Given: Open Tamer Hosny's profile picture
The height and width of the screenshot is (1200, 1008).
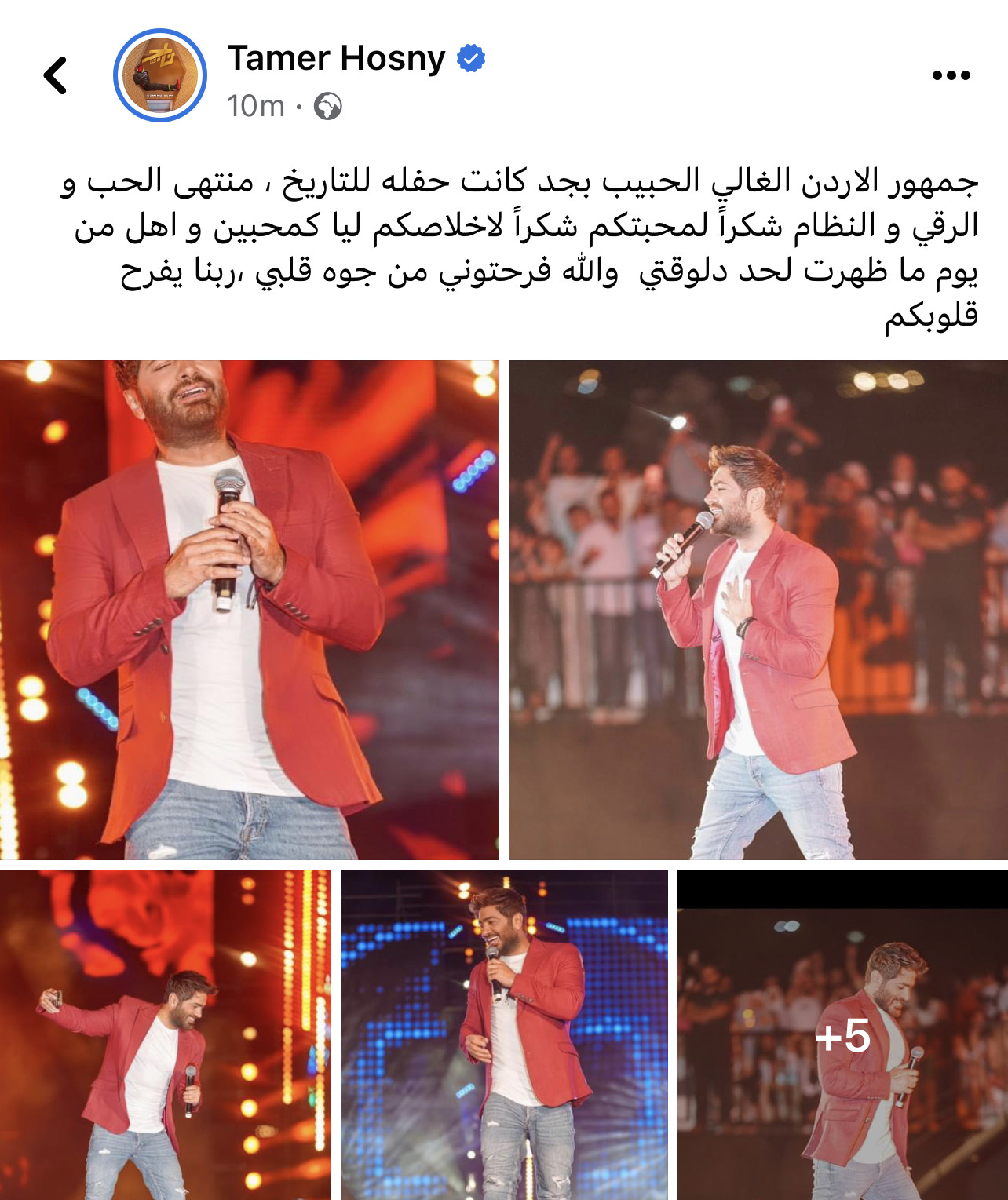Looking at the screenshot, I should [160, 75].
